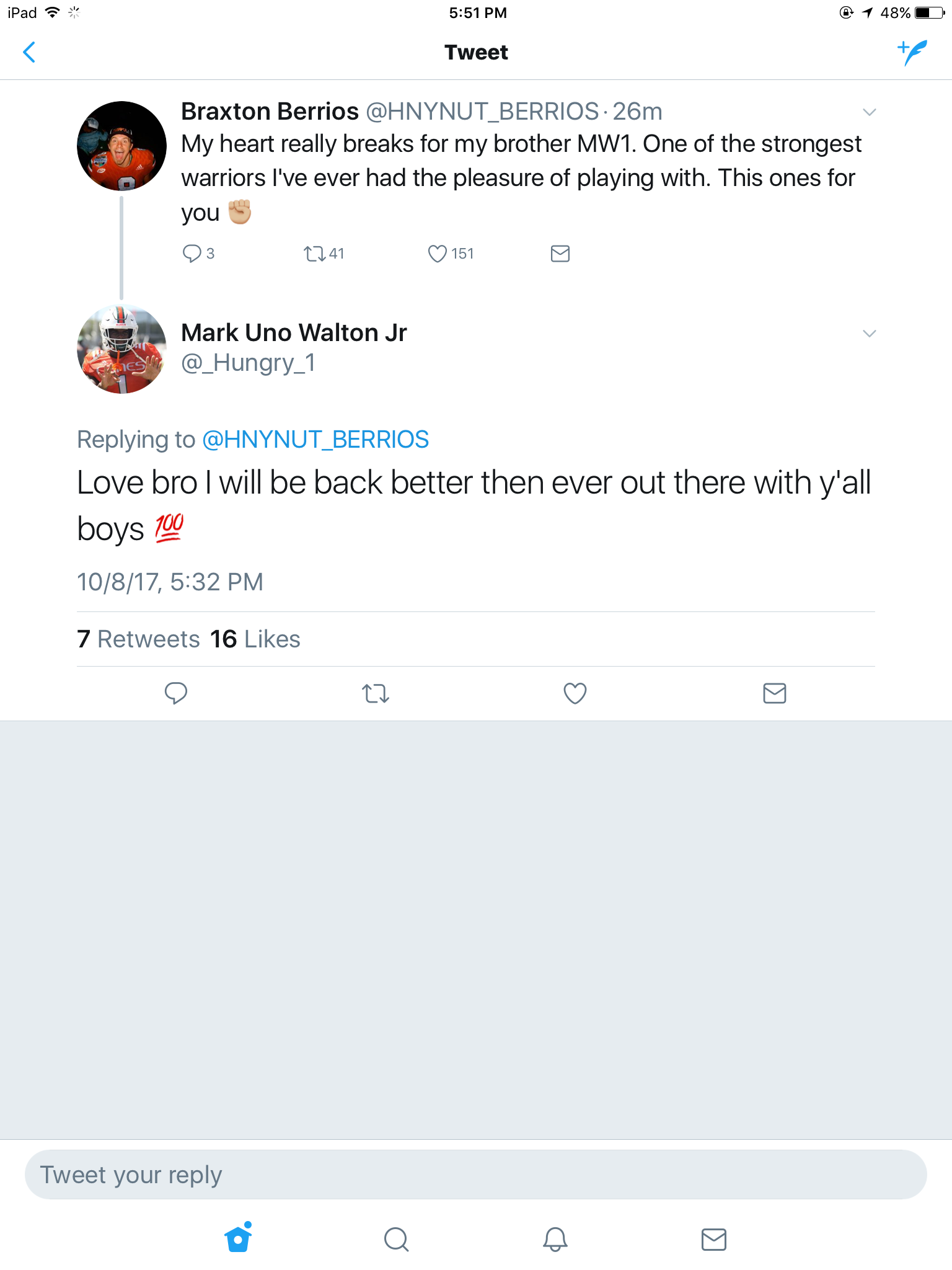Go back with the top-left arrow
952x1270 pixels.
(29, 53)
